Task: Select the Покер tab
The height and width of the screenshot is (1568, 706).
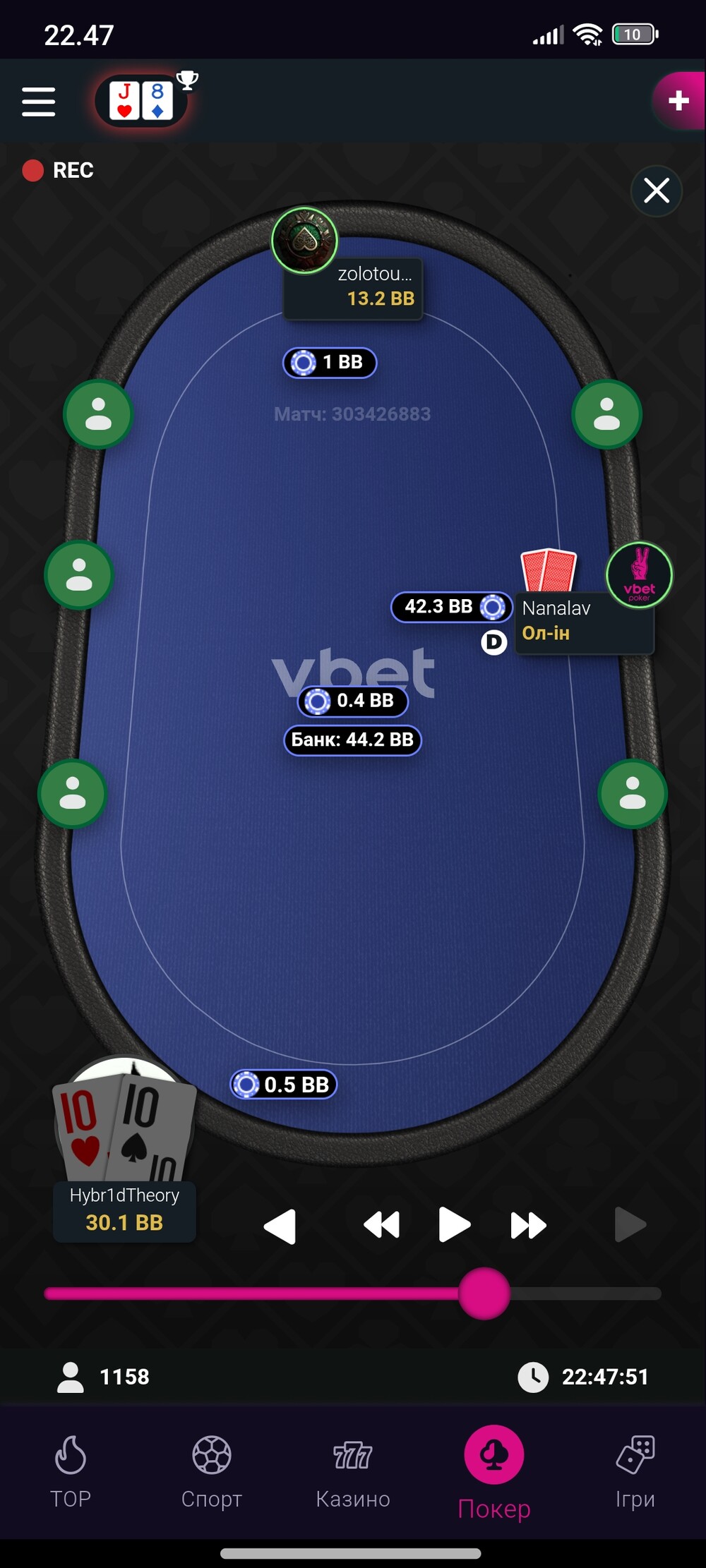Action: [x=494, y=1472]
